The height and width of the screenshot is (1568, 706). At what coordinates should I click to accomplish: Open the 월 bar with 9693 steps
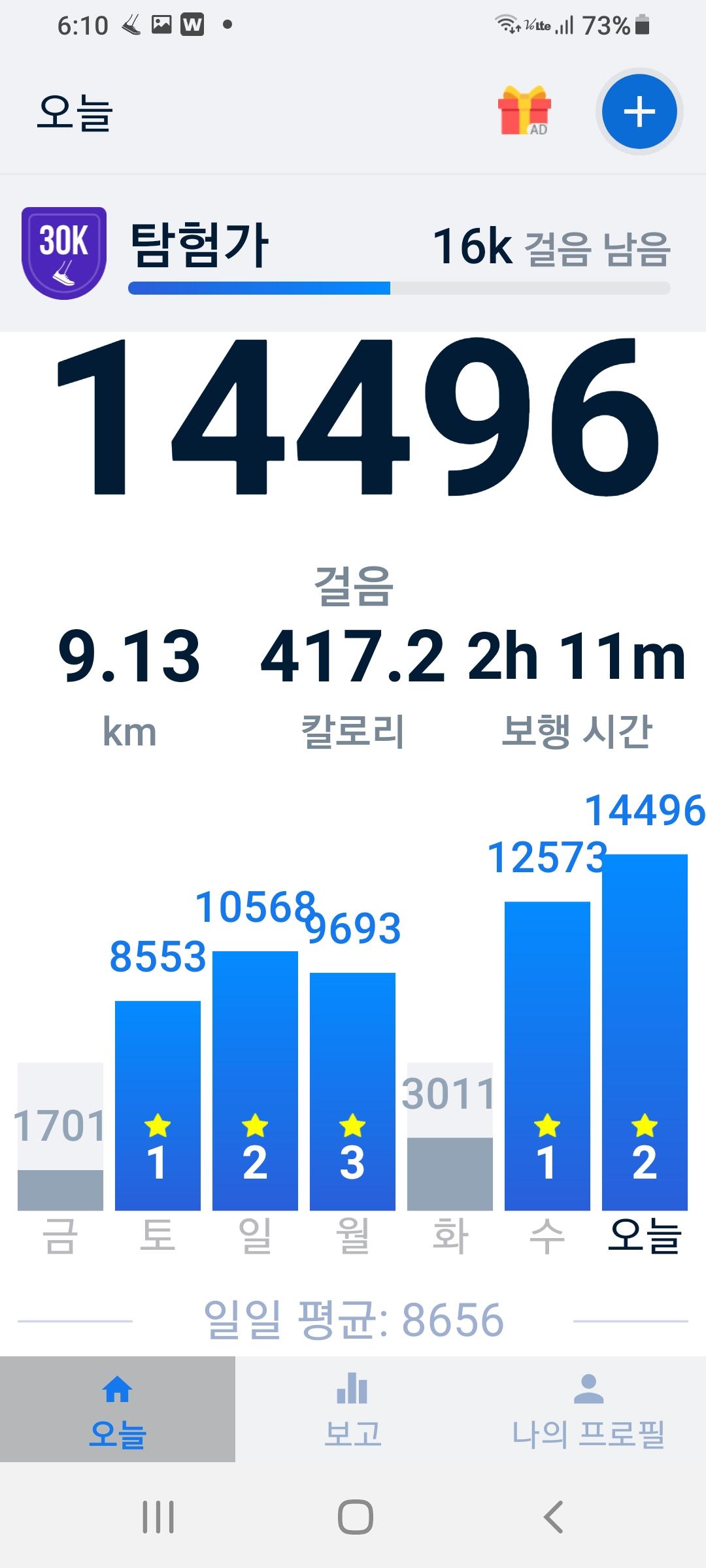(352, 1091)
